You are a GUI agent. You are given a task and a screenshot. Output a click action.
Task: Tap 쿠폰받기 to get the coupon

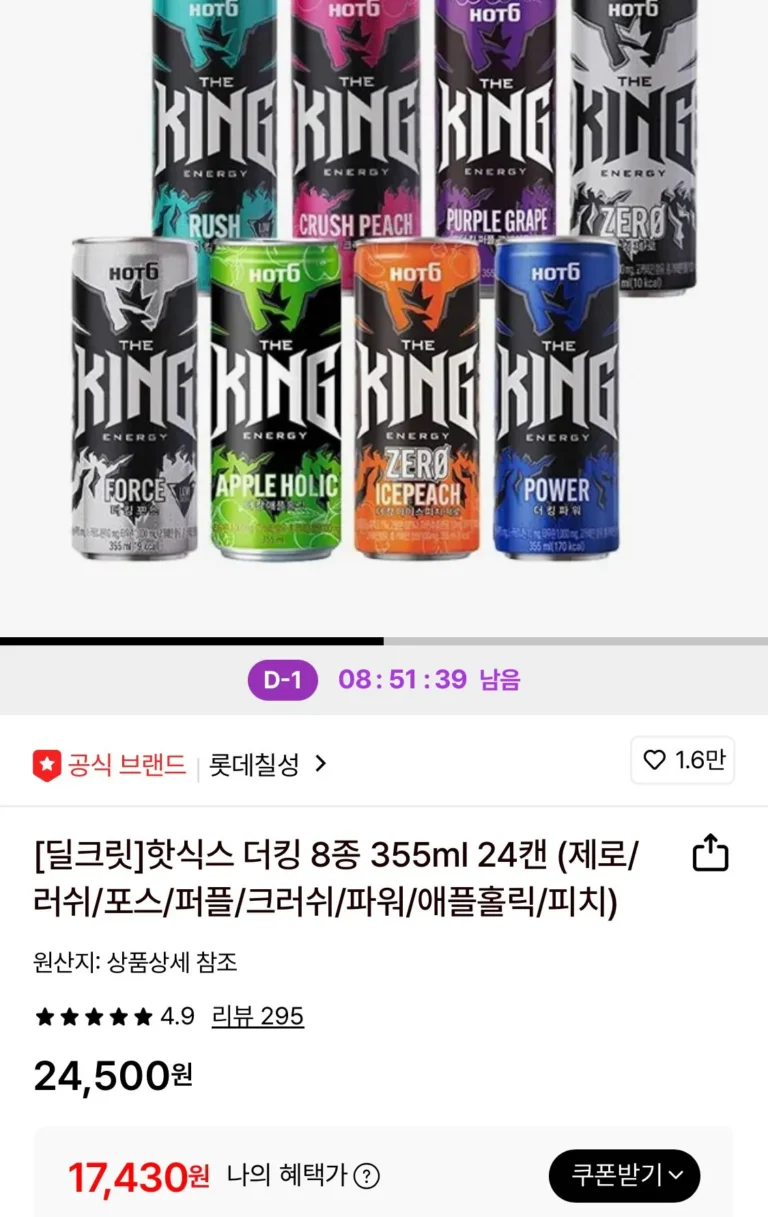tap(624, 1175)
